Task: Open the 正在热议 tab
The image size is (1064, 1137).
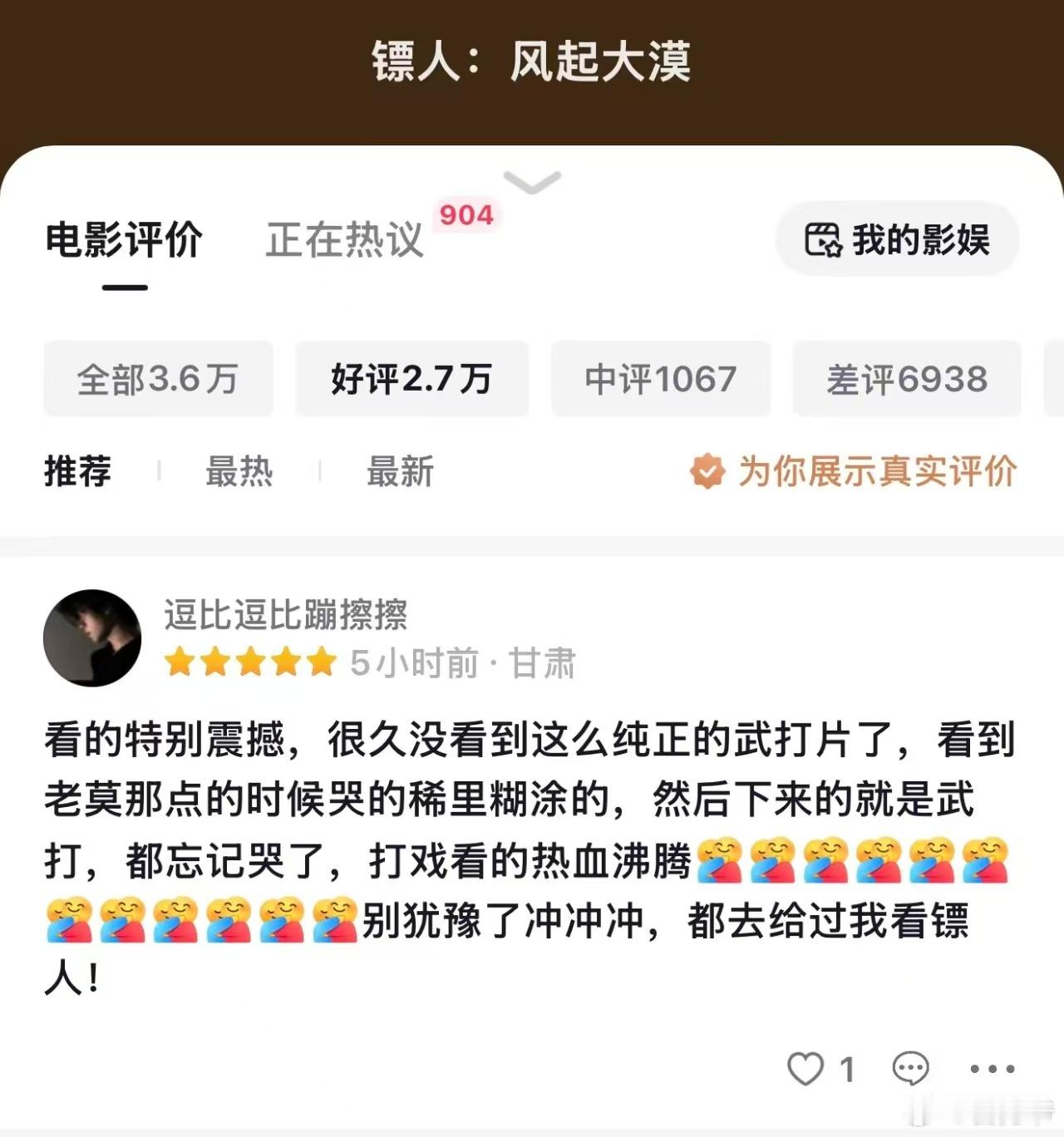Action: pos(343,241)
